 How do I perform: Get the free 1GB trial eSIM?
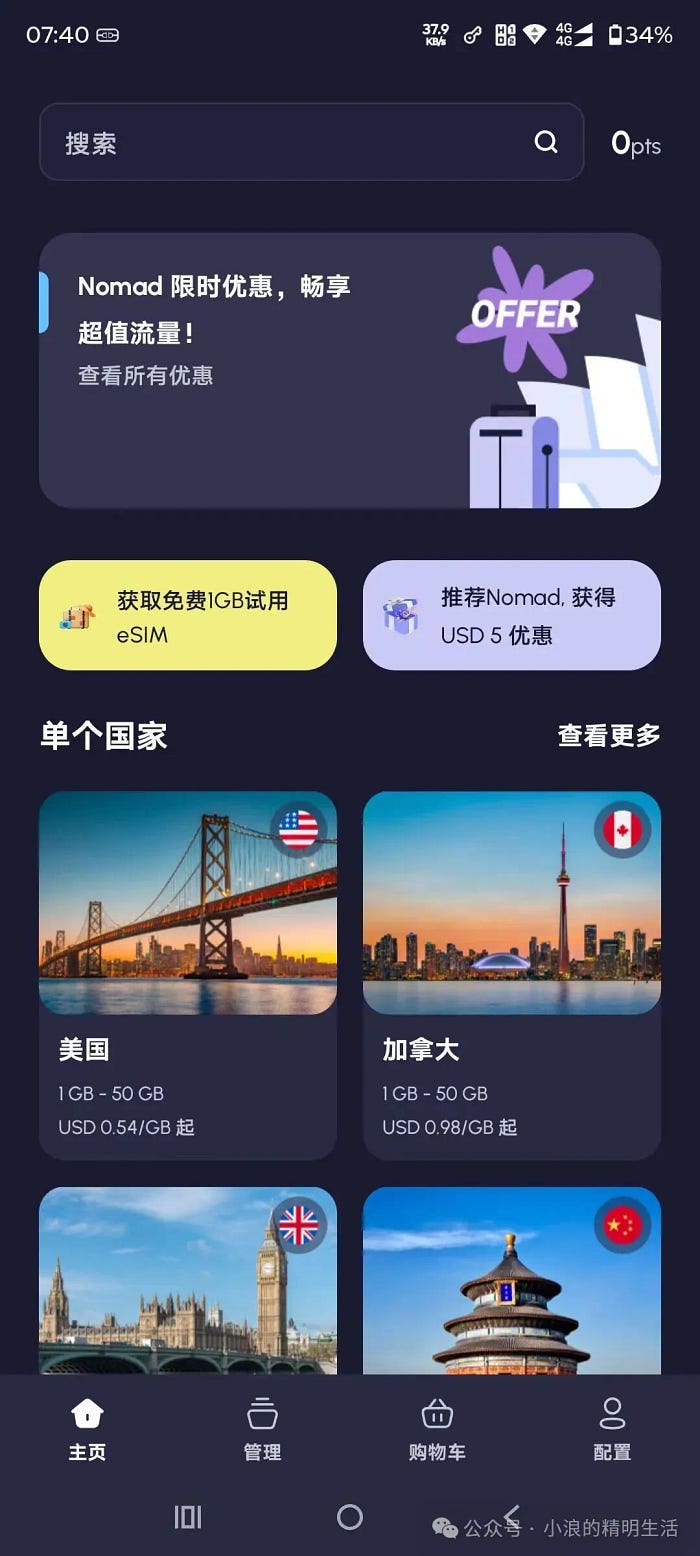[188, 615]
